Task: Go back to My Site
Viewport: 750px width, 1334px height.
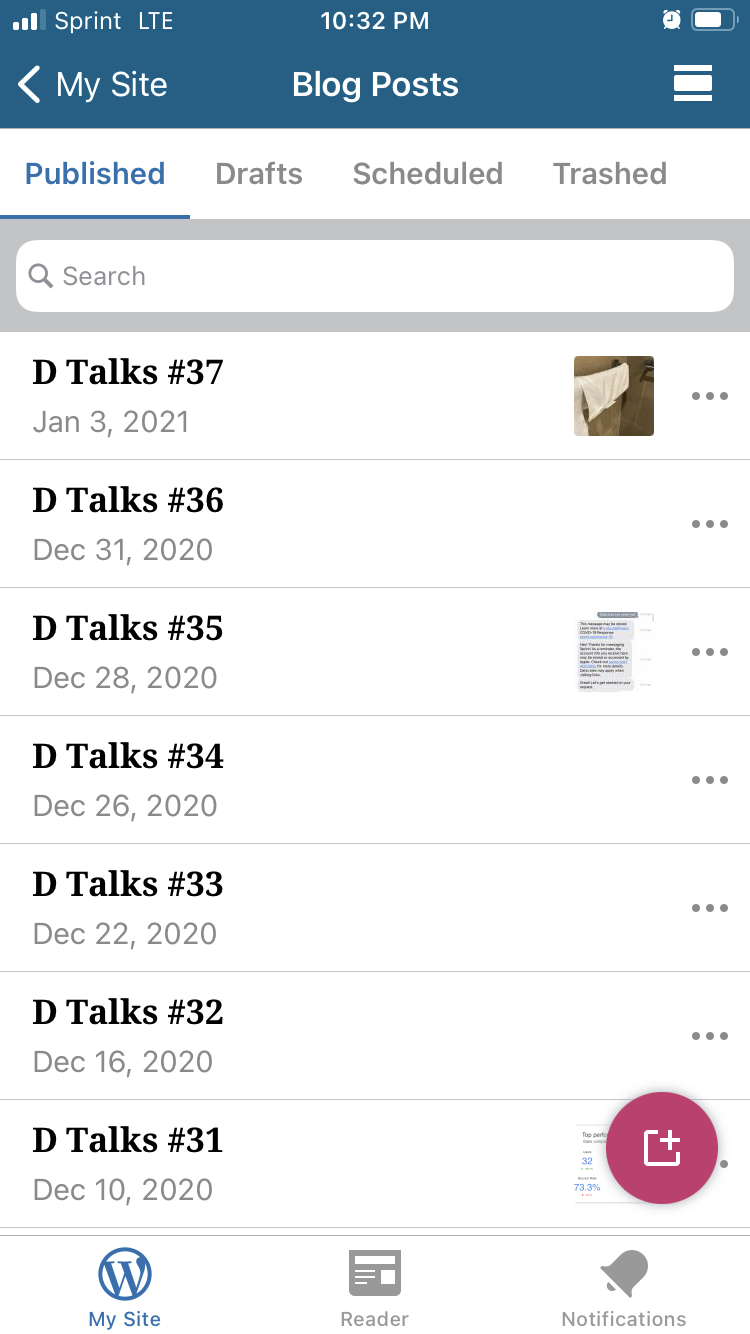Action: click(x=93, y=85)
